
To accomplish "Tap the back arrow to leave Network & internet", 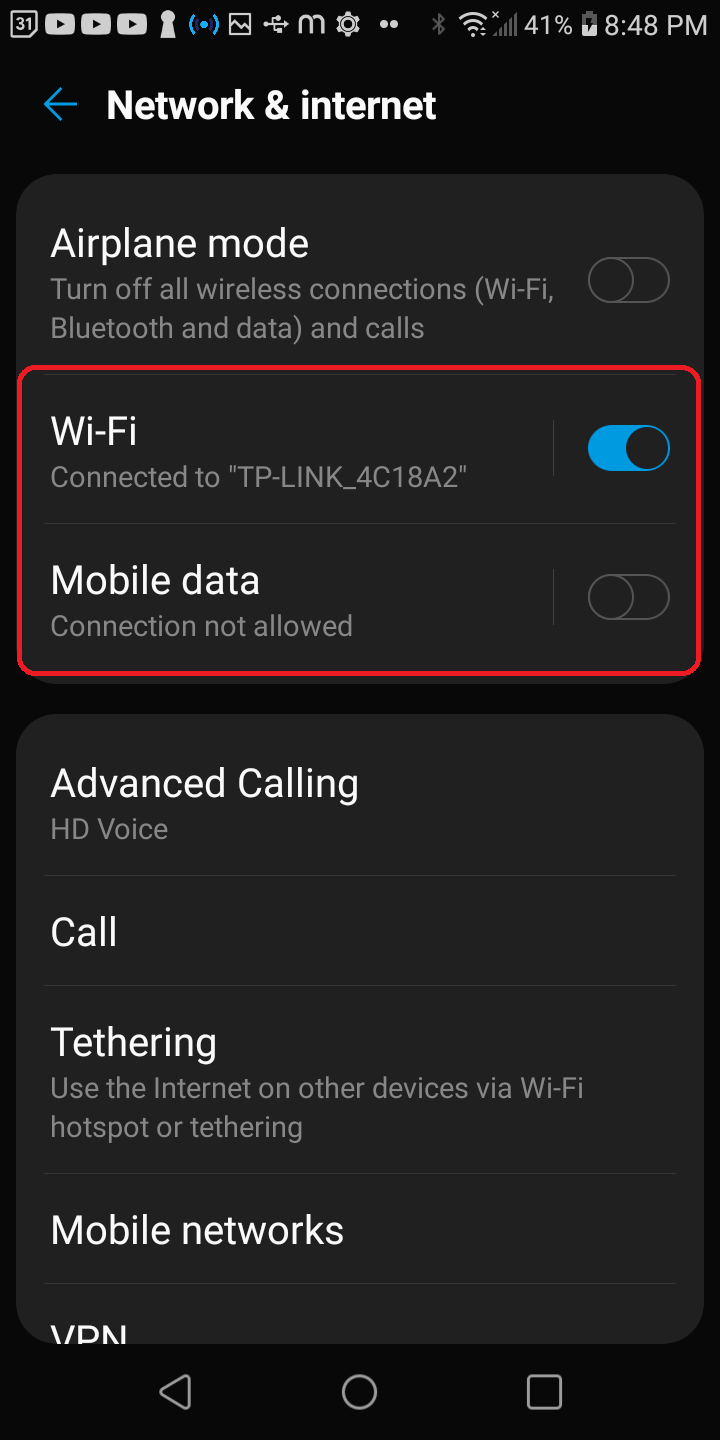I will pyautogui.click(x=60, y=104).
